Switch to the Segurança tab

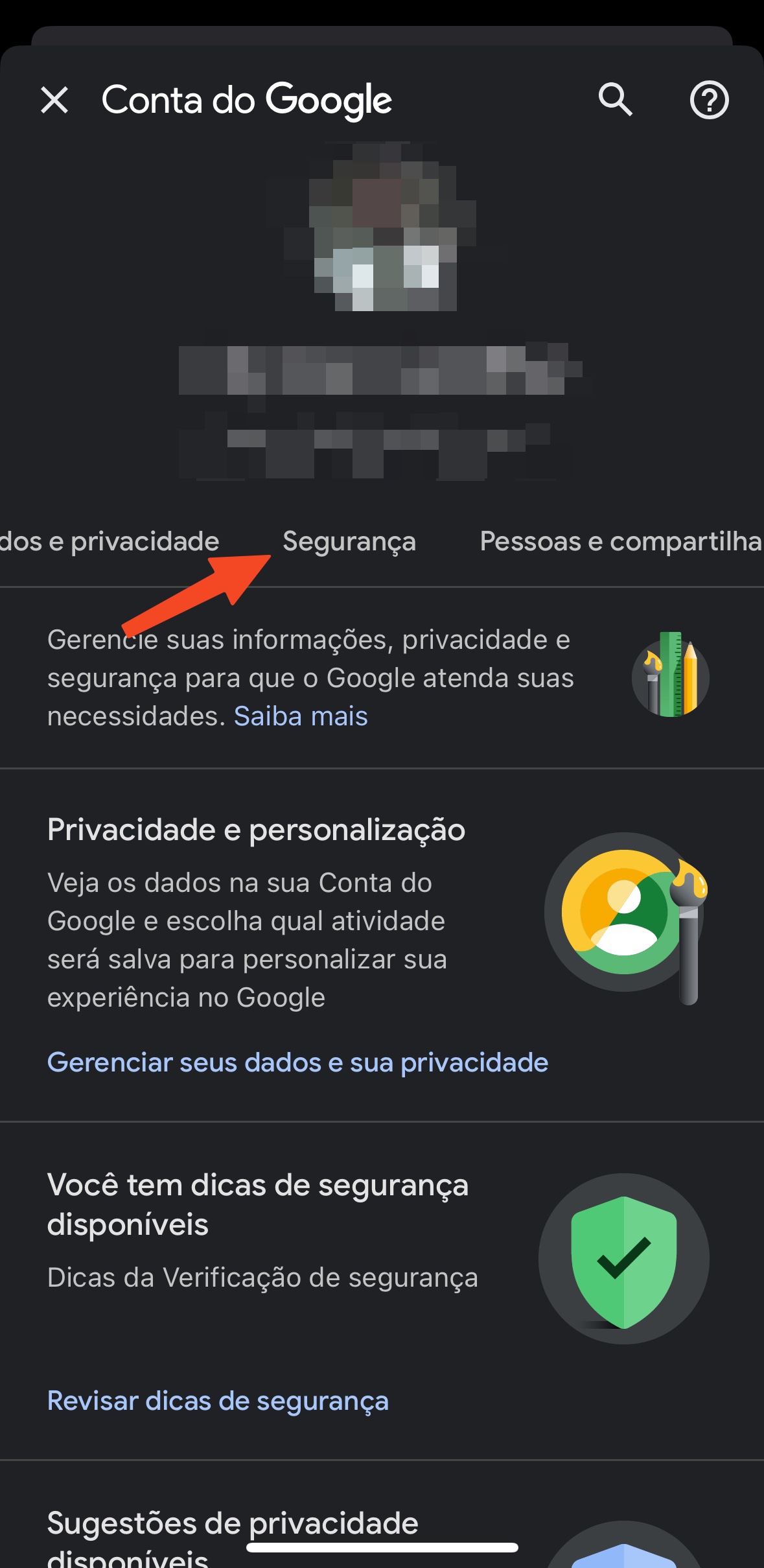pyautogui.click(x=349, y=541)
